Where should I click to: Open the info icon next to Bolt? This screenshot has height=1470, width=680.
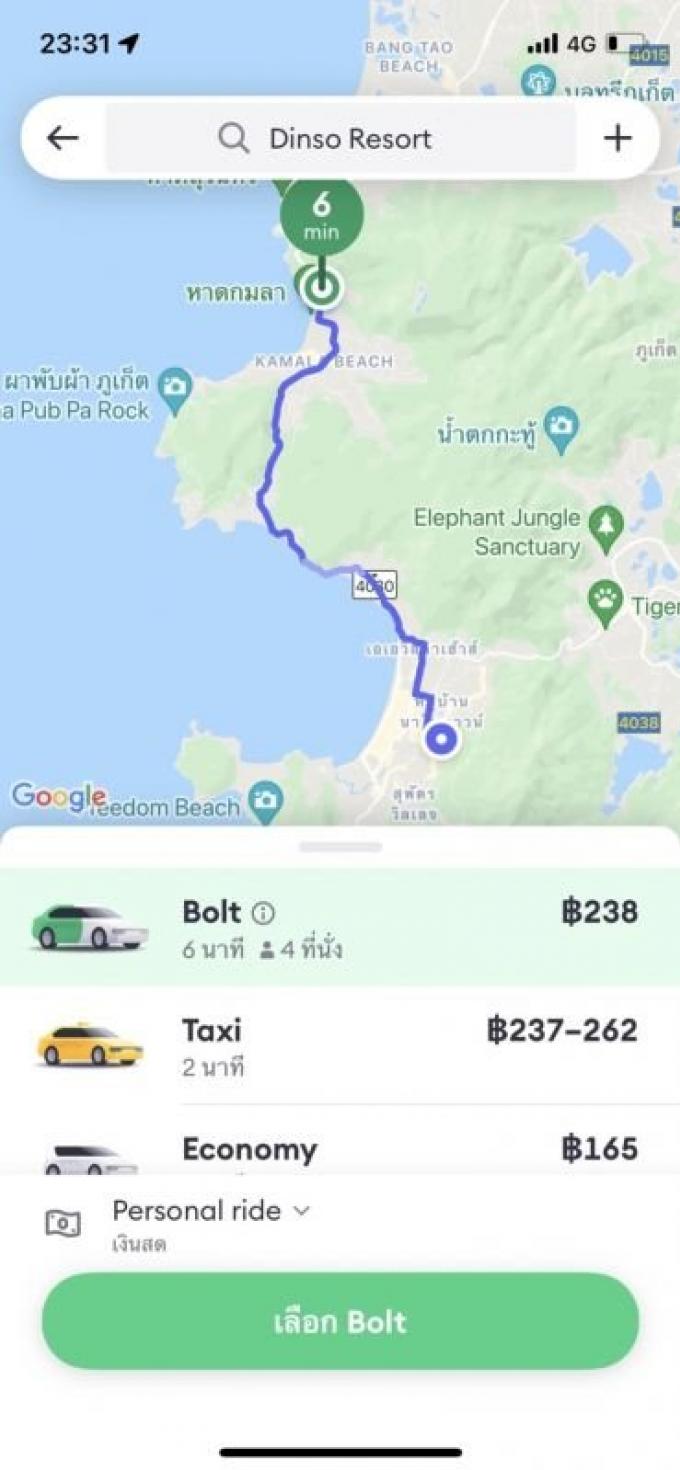pyautogui.click(x=263, y=913)
